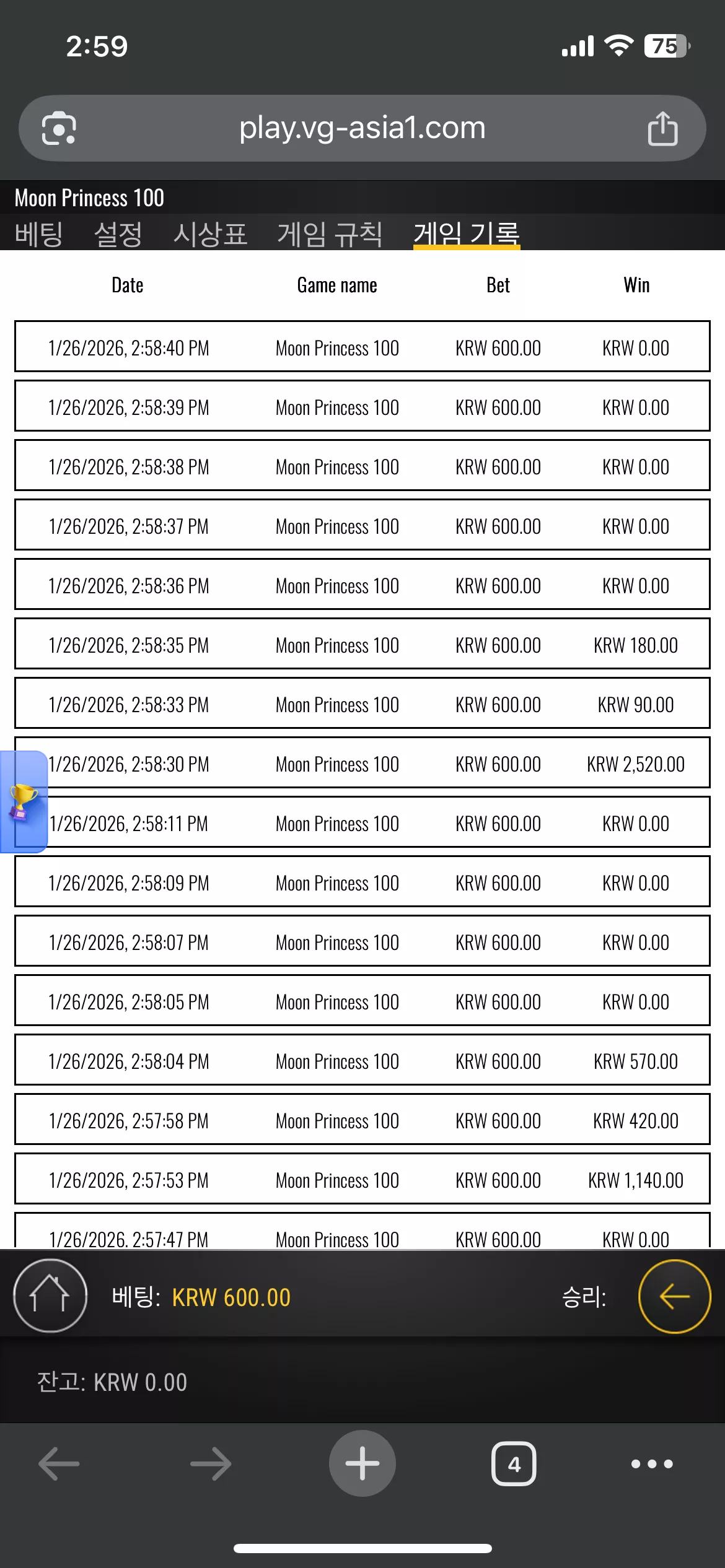Open the 2:58:04 PM record with KRW 570.00 win

tap(362, 1060)
